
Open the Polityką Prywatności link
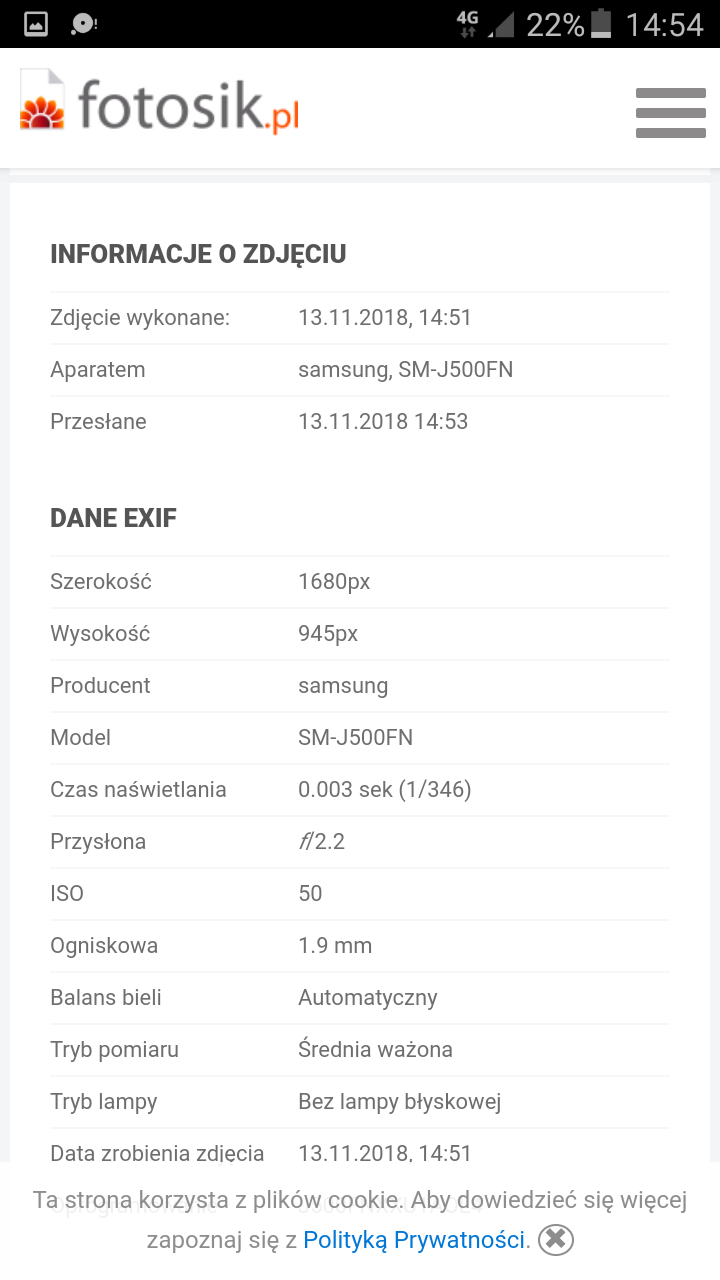(414, 1240)
